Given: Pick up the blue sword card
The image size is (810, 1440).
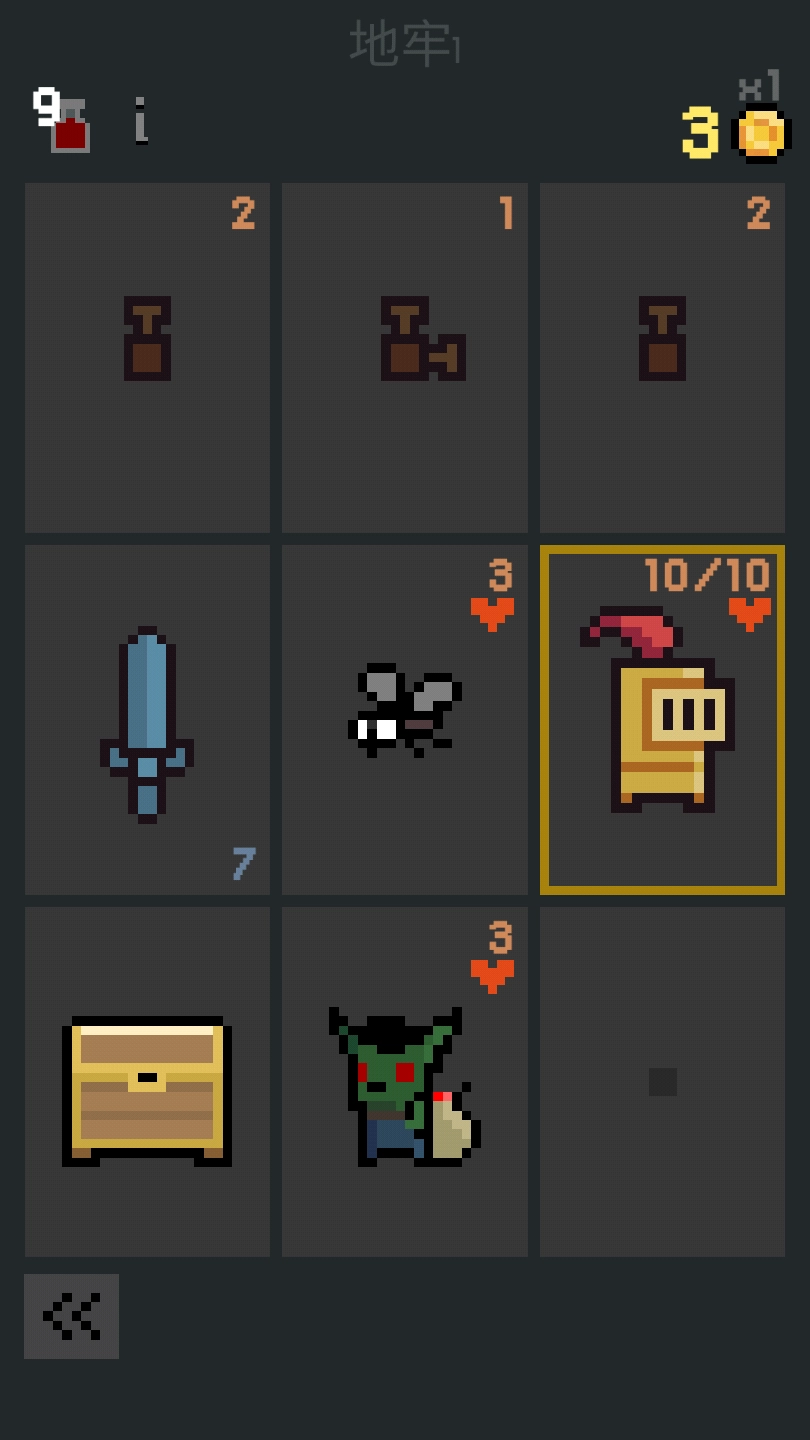Looking at the screenshot, I should click(x=147, y=719).
